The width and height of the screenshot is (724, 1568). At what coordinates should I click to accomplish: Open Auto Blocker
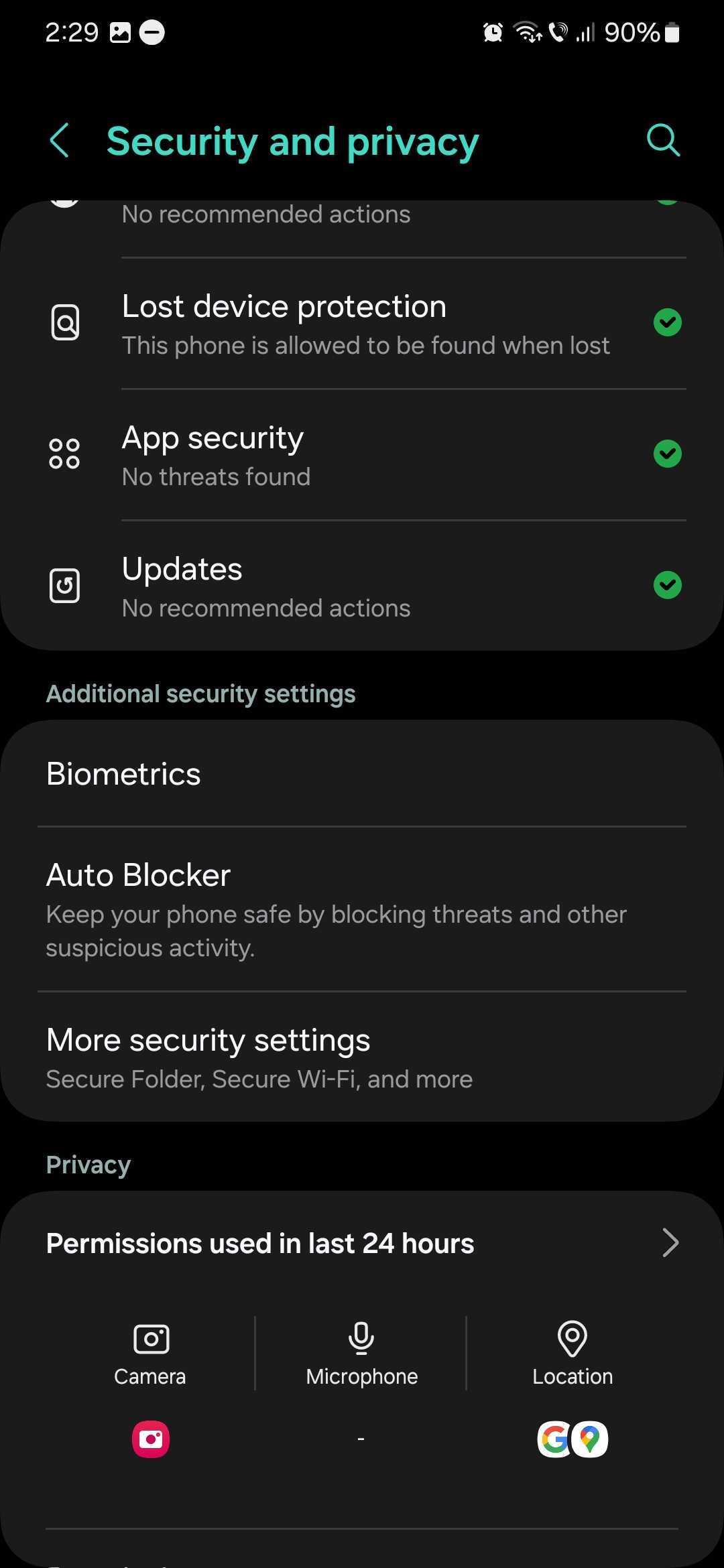pos(362,909)
